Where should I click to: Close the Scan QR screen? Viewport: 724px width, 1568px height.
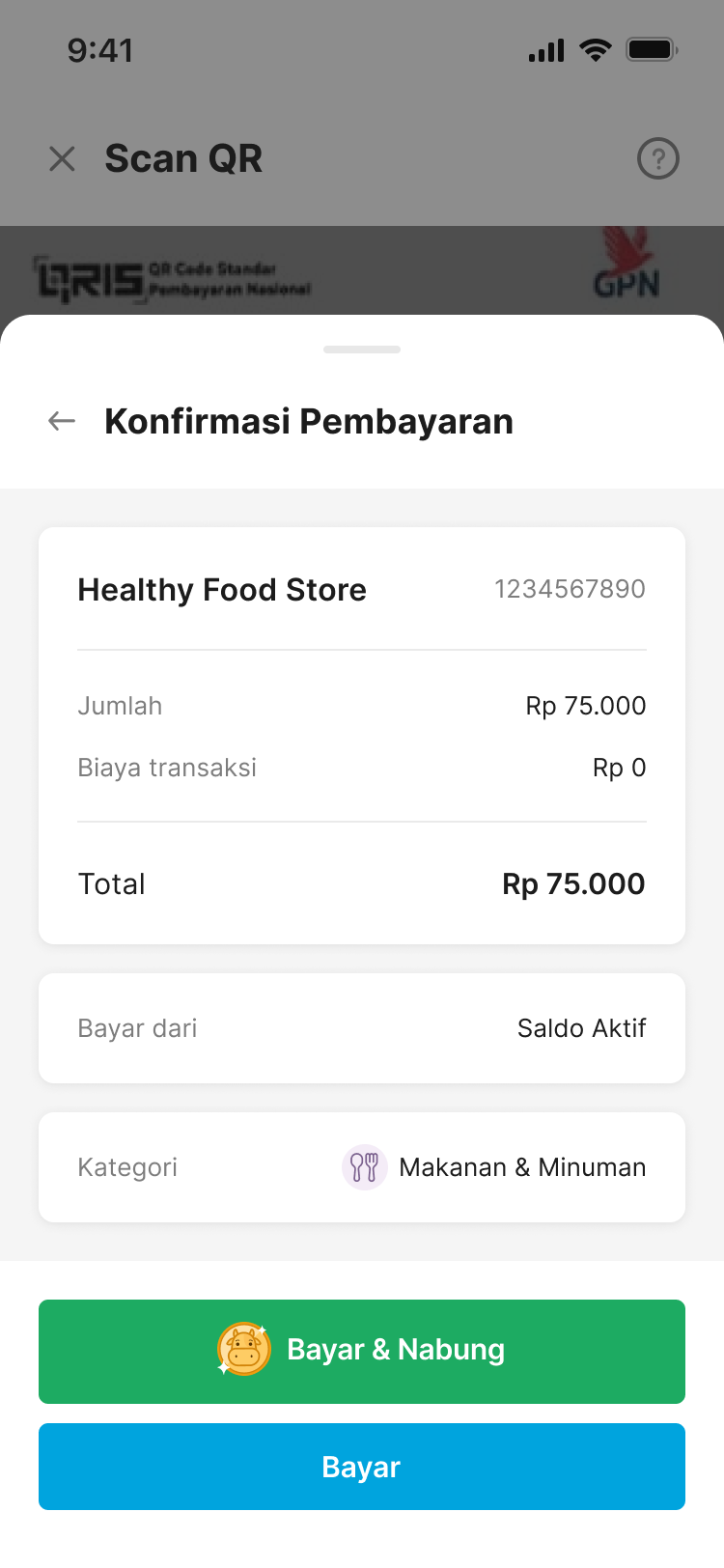tap(62, 158)
